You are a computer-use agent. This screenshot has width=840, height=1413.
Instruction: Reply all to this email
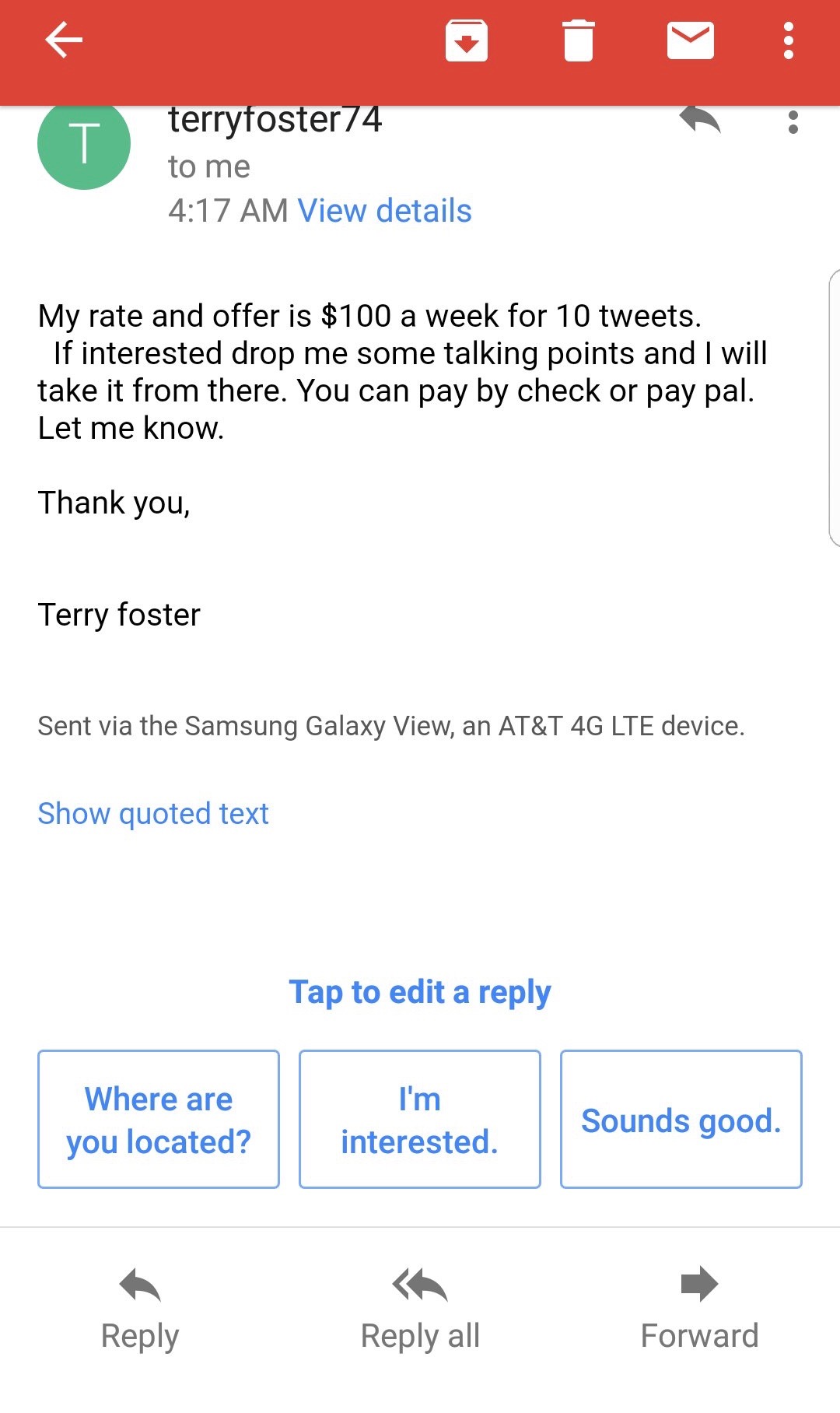420,1309
